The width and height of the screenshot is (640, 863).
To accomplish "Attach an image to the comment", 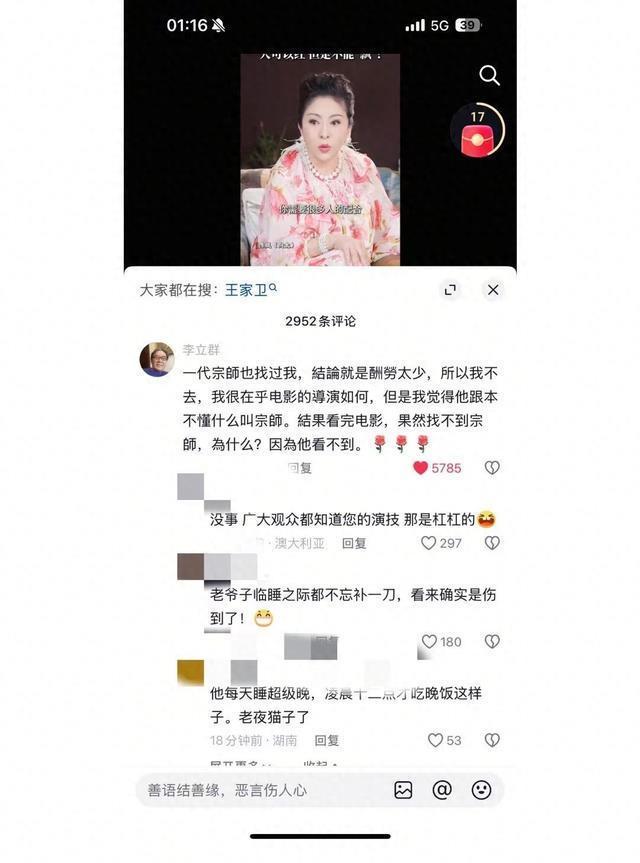I will [403, 790].
